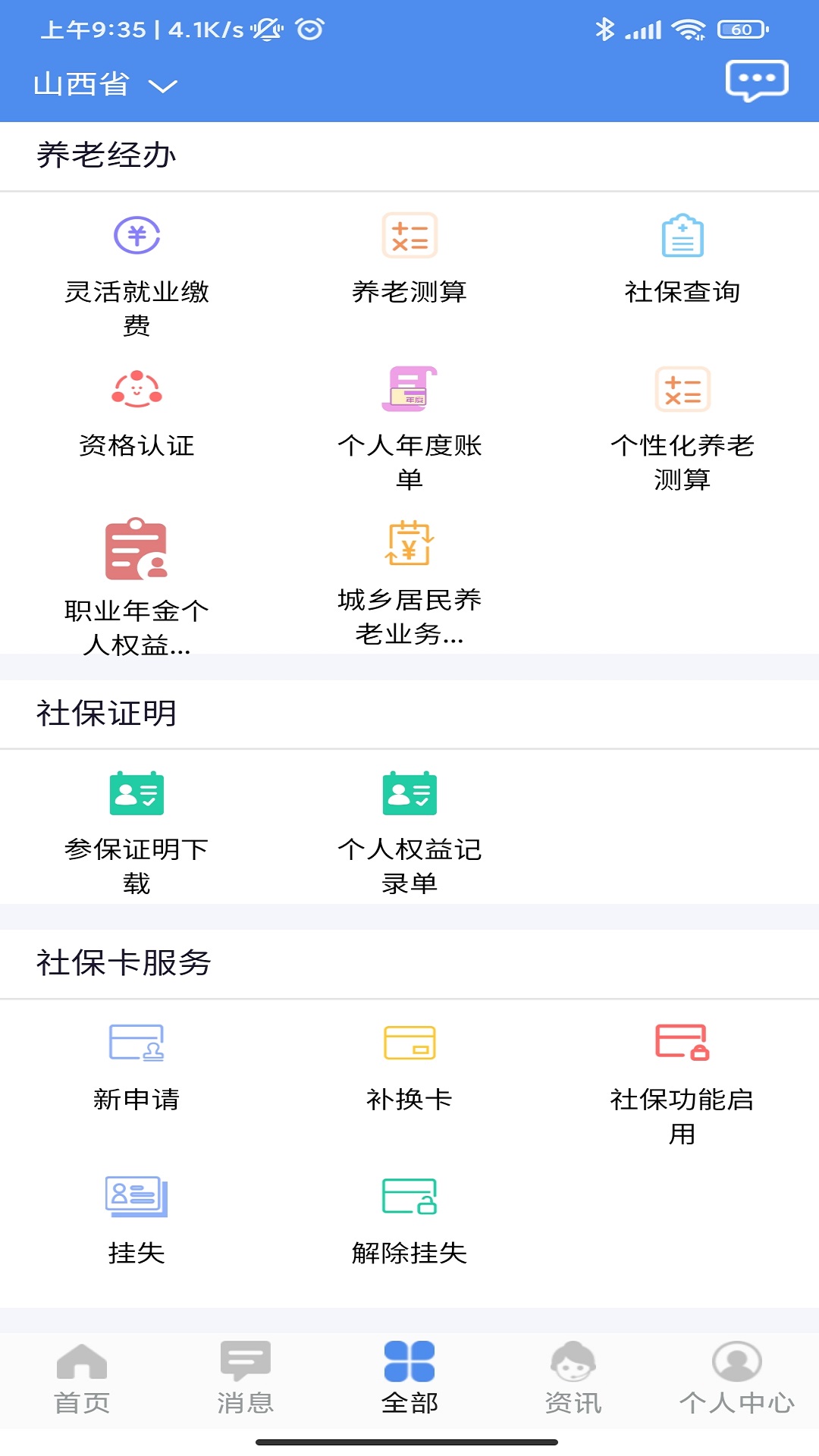The image size is (819, 1456).
Task: Choose 解除挂失
Action: pos(409,1220)
